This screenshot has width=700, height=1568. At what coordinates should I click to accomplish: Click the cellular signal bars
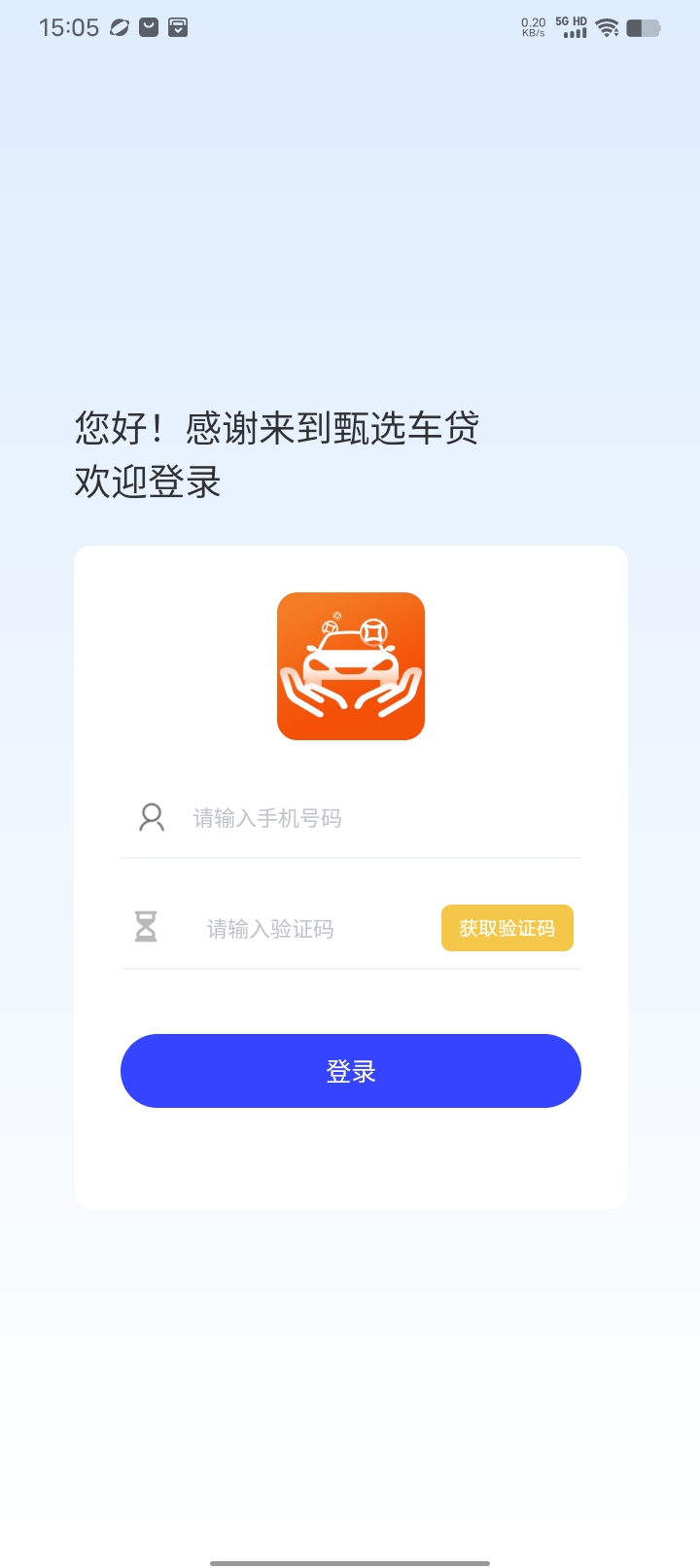pos(574,31)
